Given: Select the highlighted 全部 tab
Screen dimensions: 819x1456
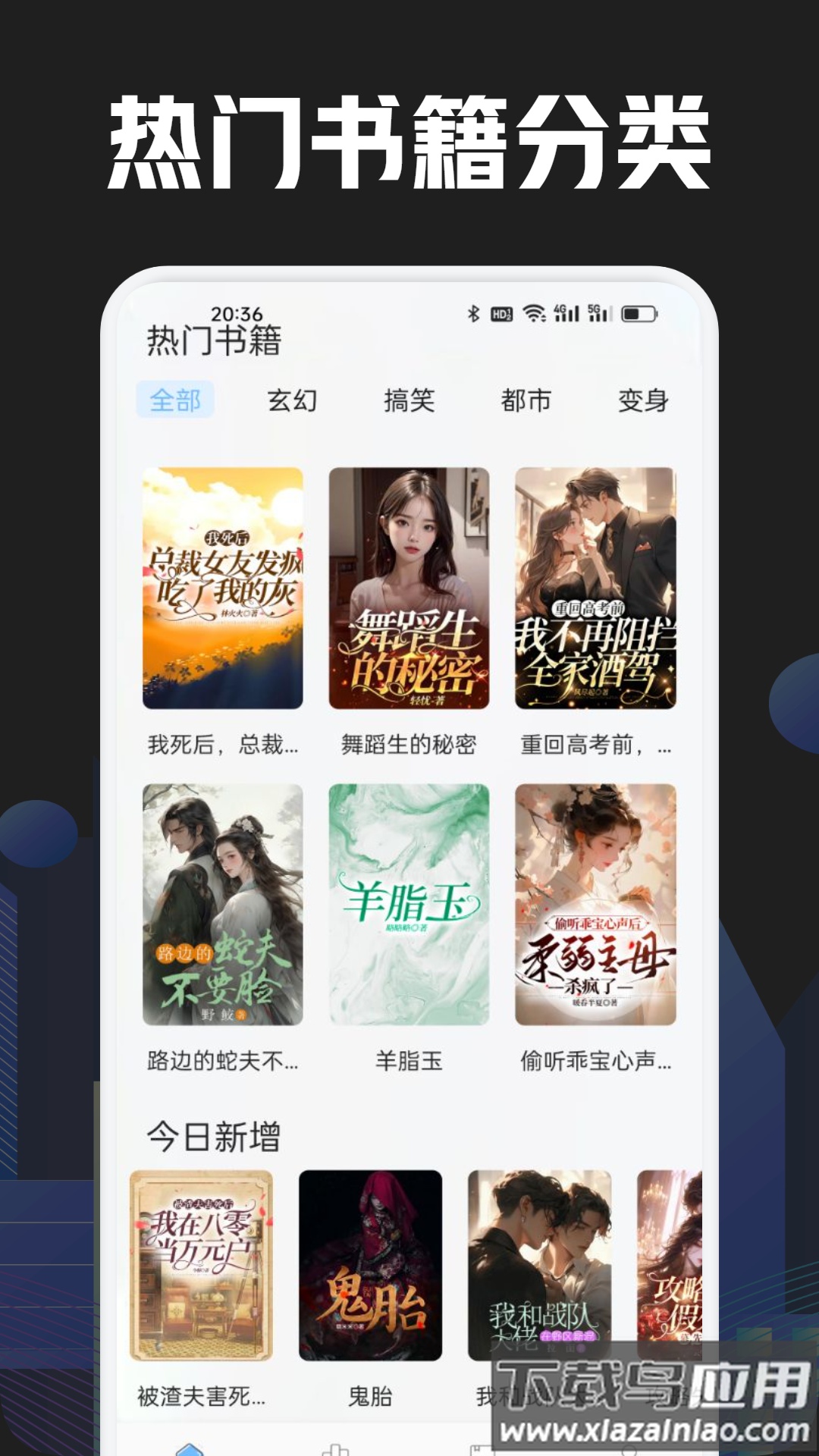Looking at the screenshot, I should [175, 400].
